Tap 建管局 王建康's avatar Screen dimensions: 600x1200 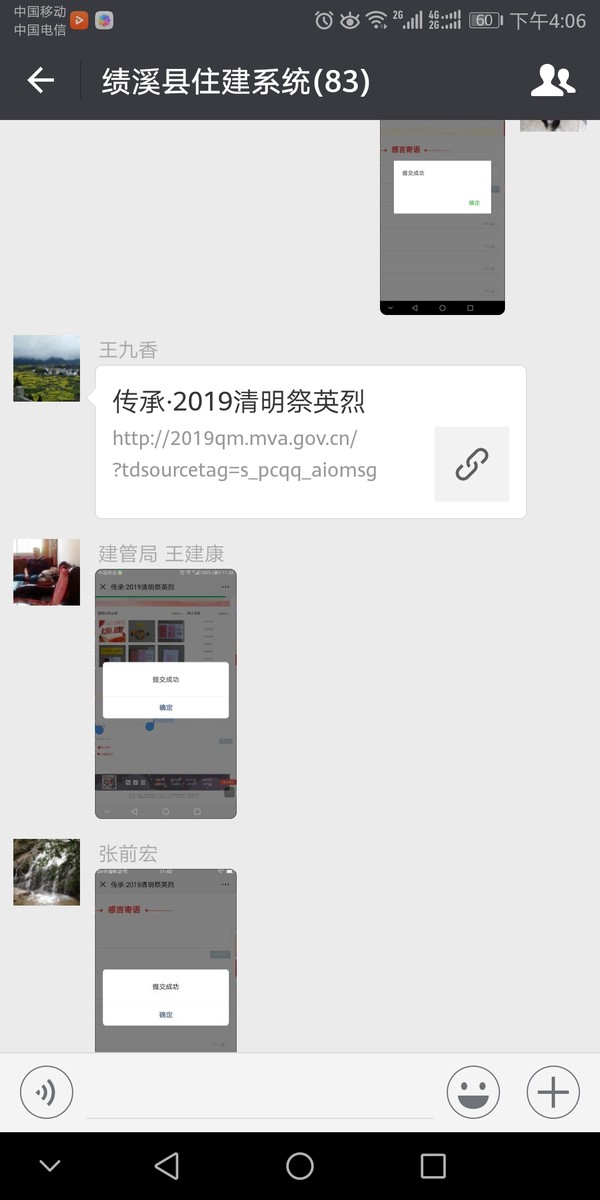(46, 572)
